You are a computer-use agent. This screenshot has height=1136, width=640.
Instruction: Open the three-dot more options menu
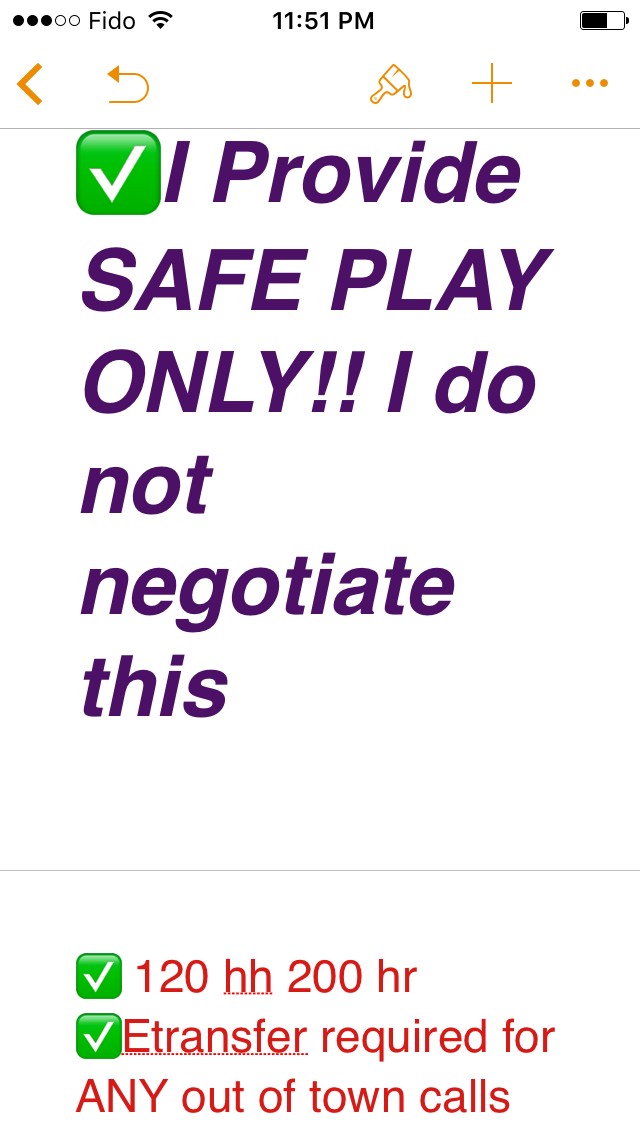coord(589,83)
